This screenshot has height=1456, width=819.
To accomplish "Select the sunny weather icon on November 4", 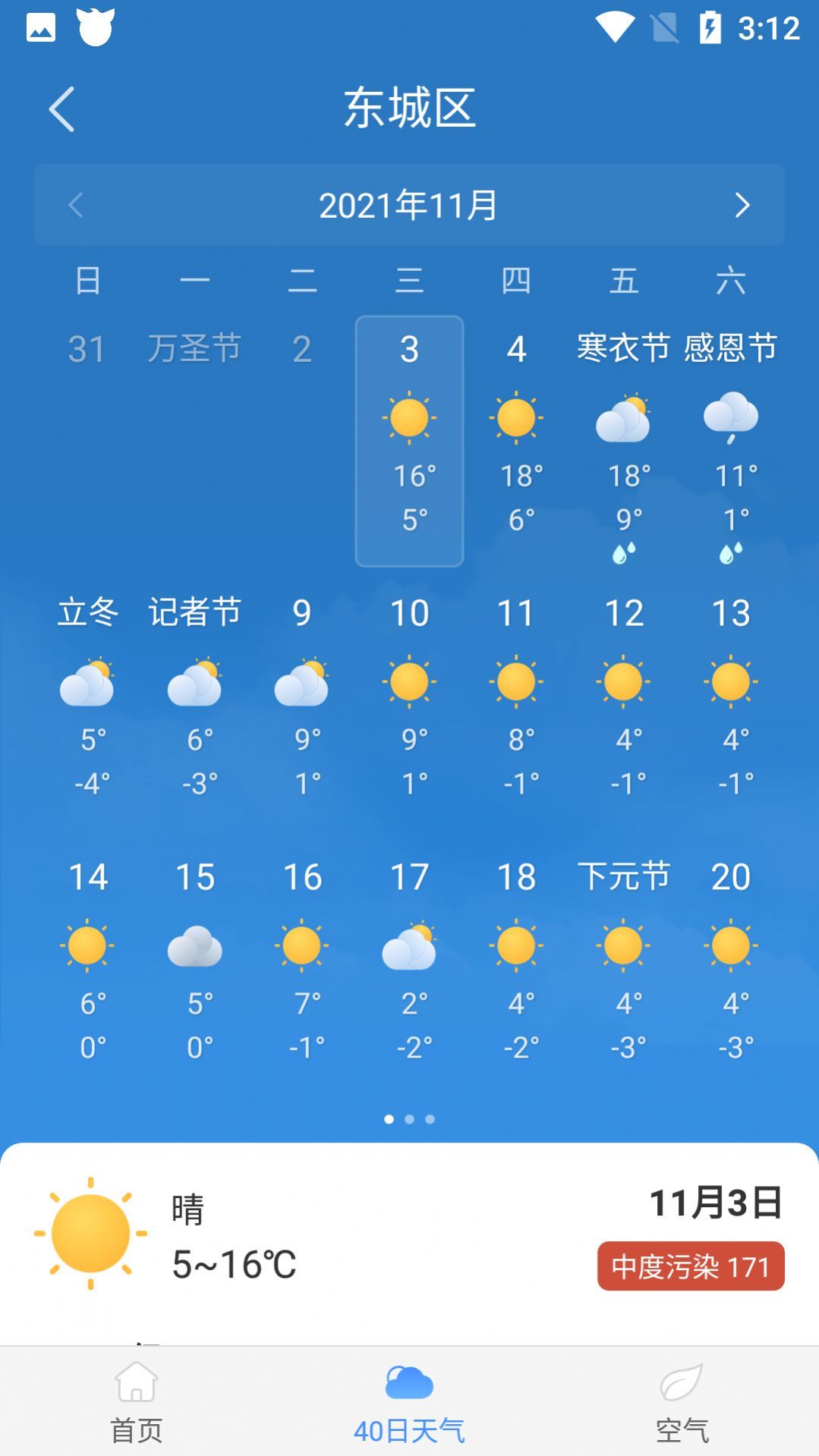I will [x=516, y=417].
